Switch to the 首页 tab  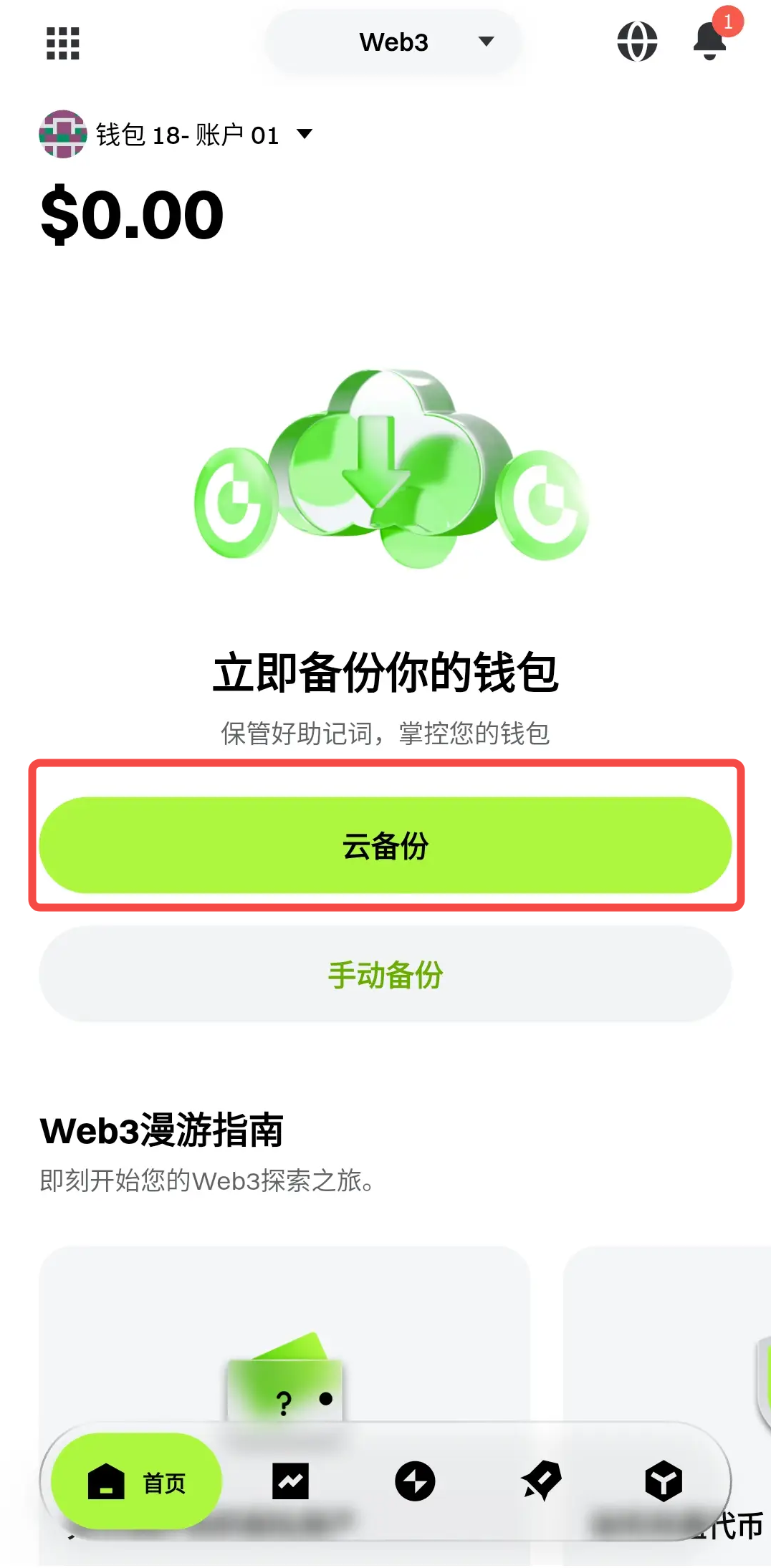(137, 1482)
